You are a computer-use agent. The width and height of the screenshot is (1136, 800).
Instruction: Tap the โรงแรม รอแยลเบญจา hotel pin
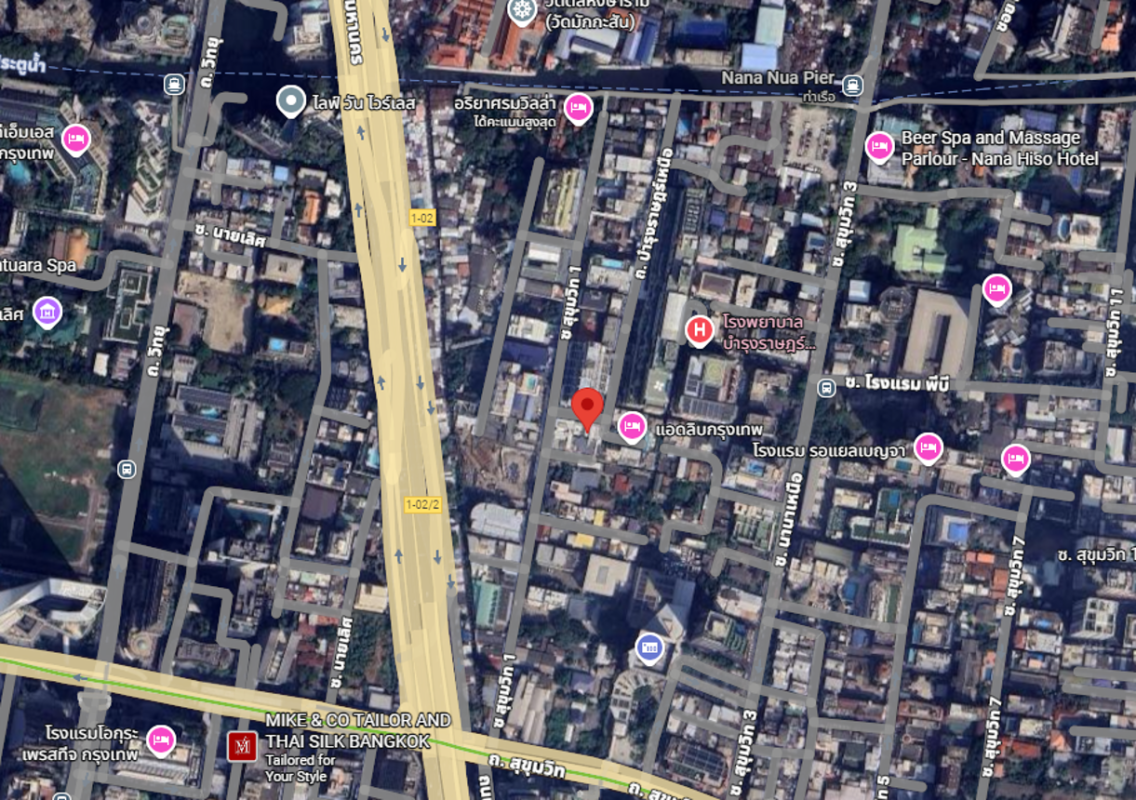point(928,448)
